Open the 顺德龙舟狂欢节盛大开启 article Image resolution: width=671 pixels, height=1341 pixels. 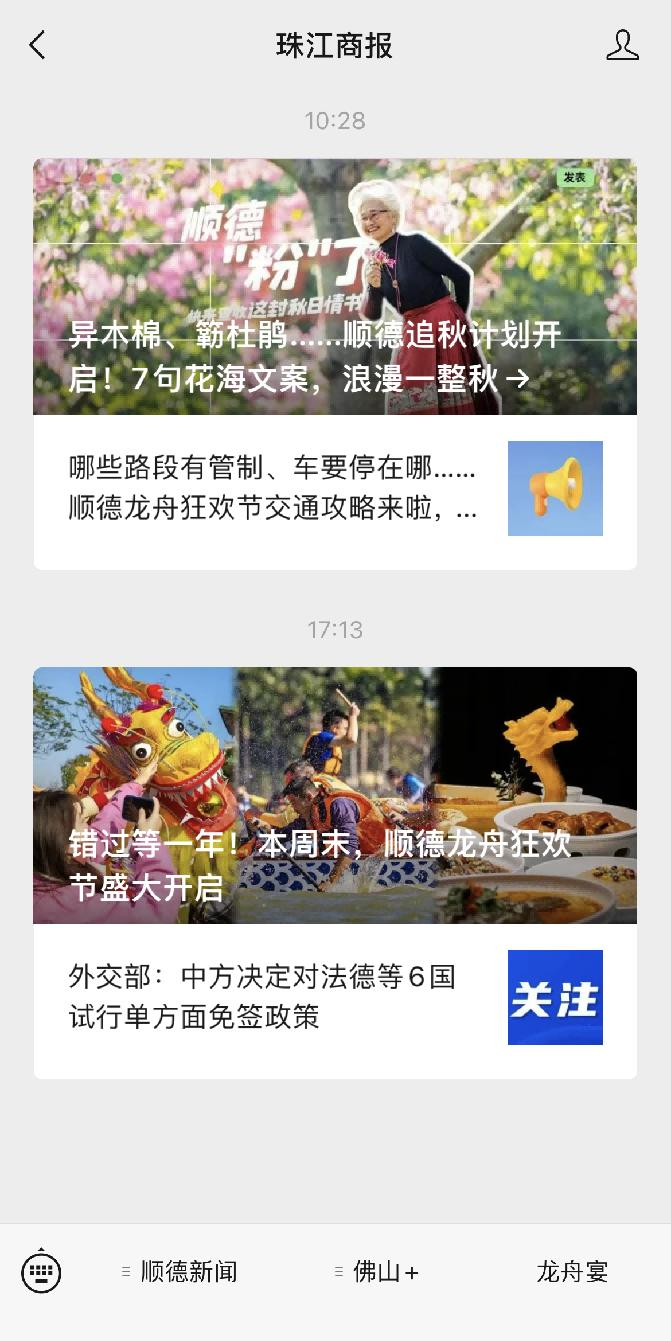click(x=335, y=795)
